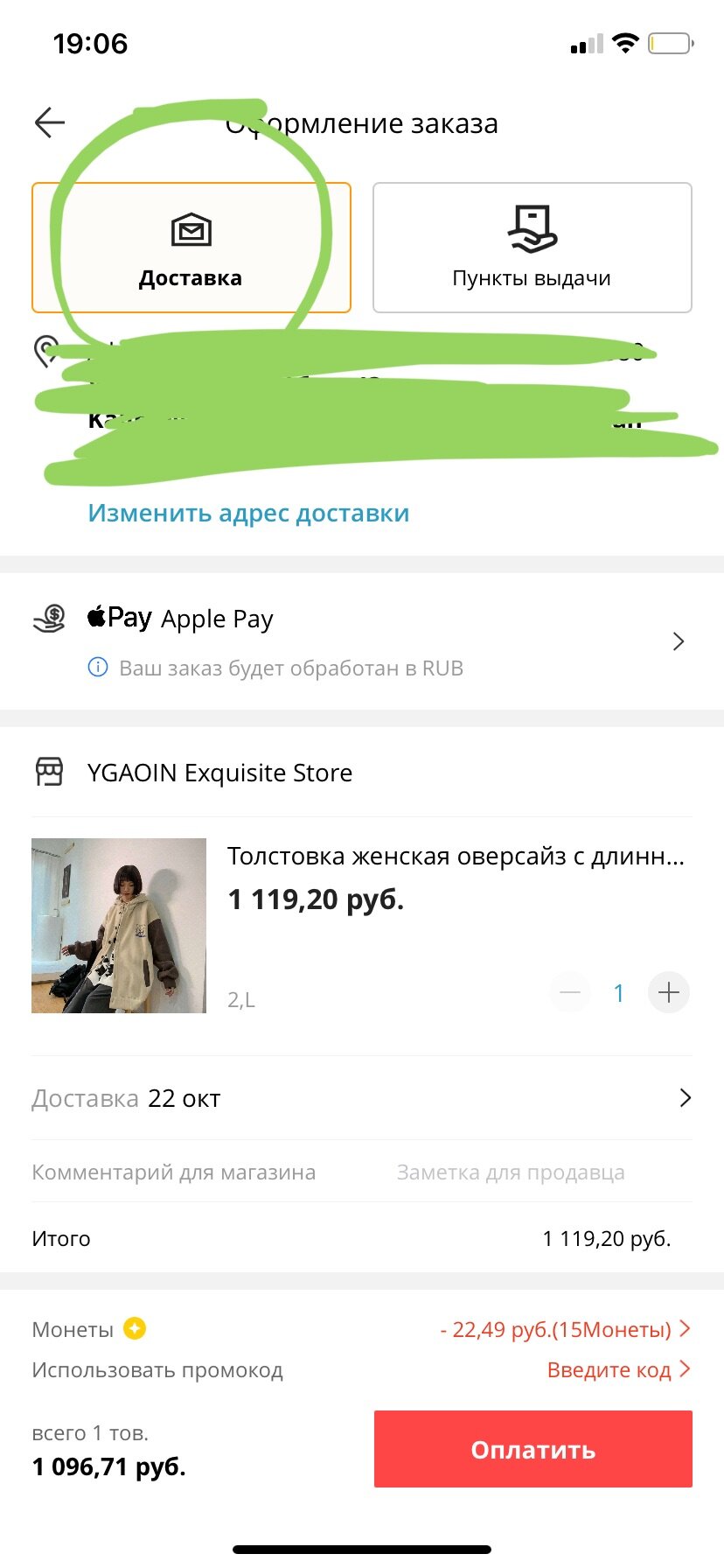Open Apple Pay payment method row
Viewport: 724px width, 1568px height.
(x=362, y=641)
